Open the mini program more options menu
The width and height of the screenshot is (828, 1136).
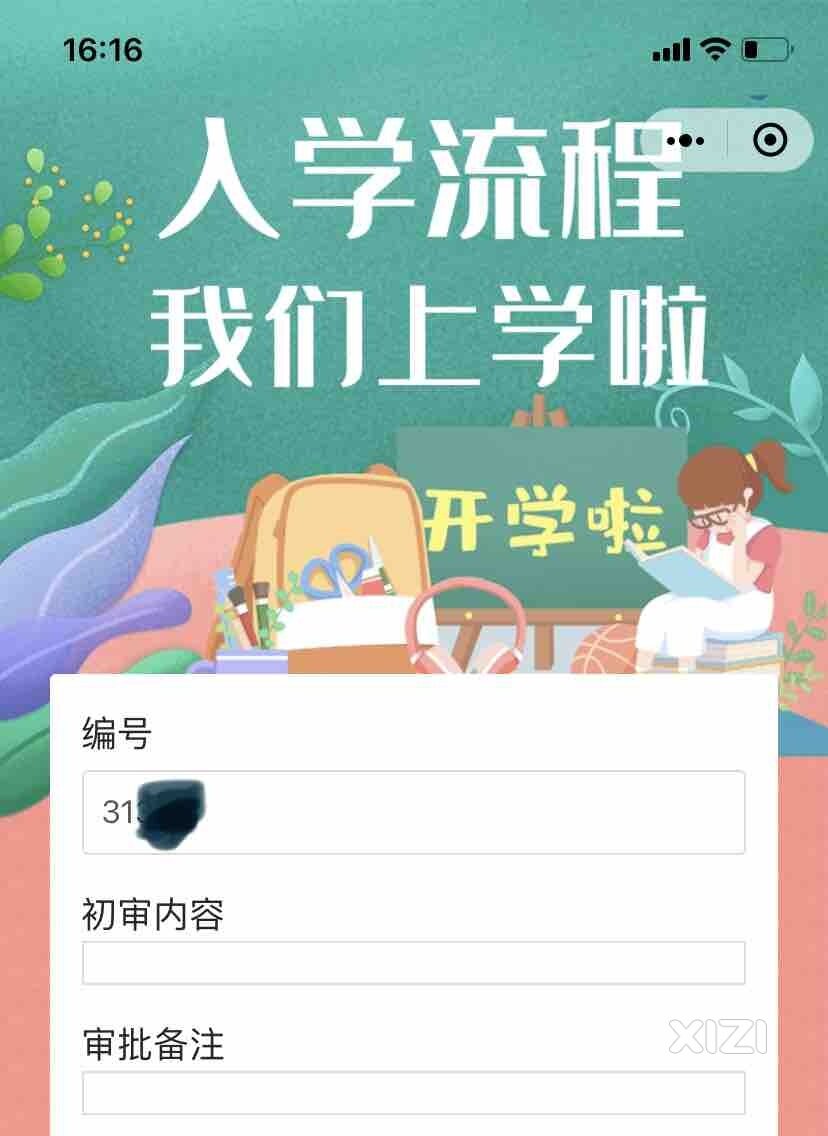686,141
